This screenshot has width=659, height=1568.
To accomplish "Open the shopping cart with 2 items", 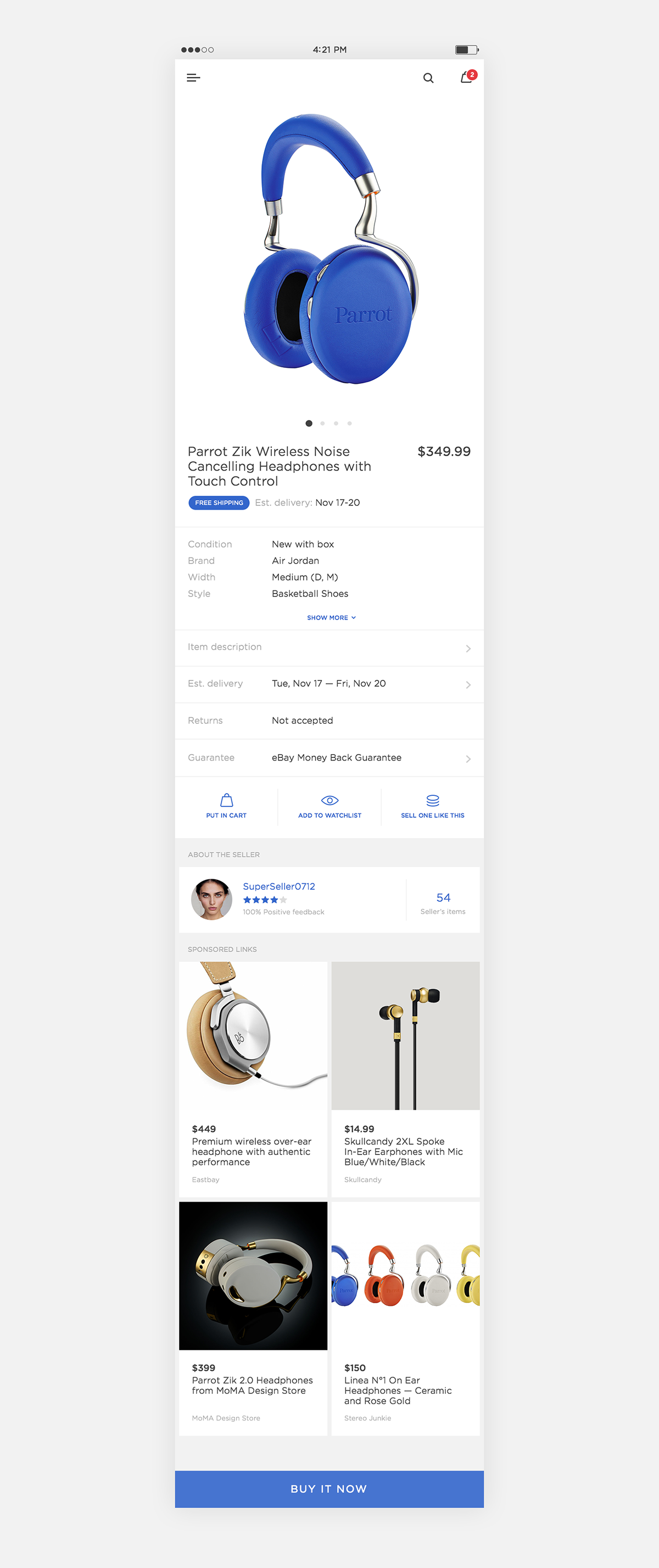I will point(467,77).
